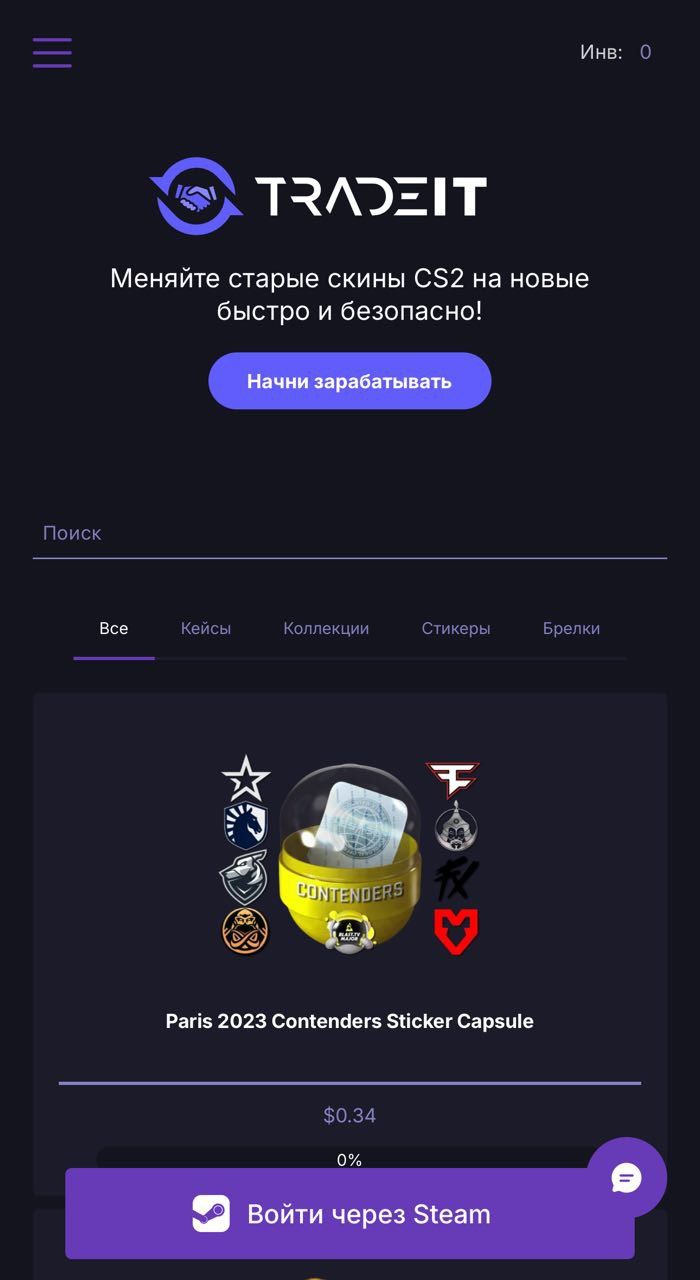Screen dimensions: 700x1280
Task: Focus the Поиск search field
Action: click(349, 533)
